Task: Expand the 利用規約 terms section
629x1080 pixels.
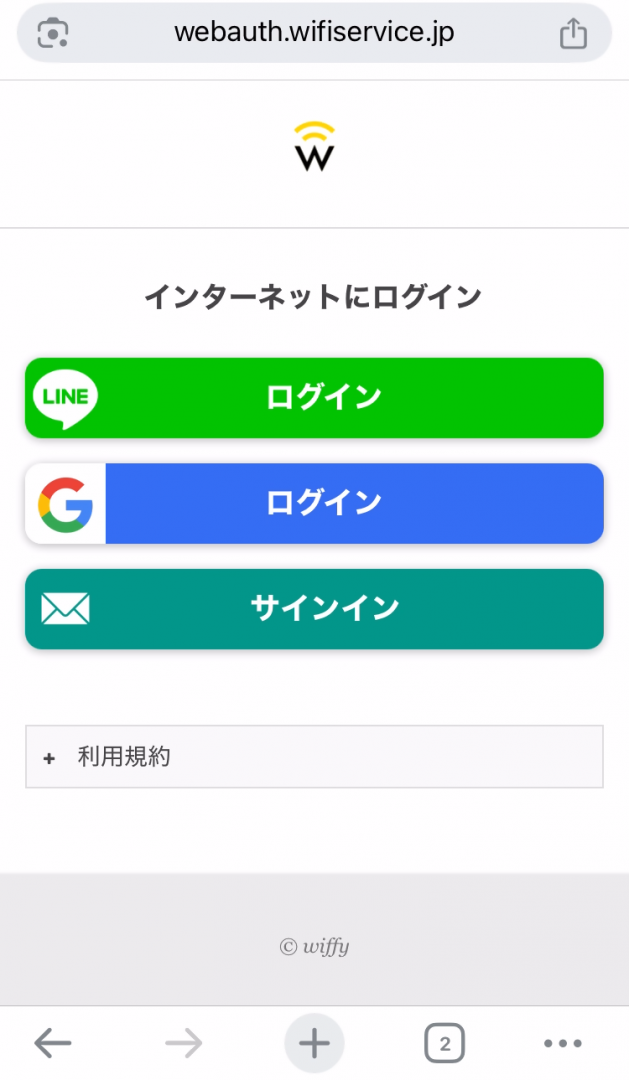Action: [314, 757]
